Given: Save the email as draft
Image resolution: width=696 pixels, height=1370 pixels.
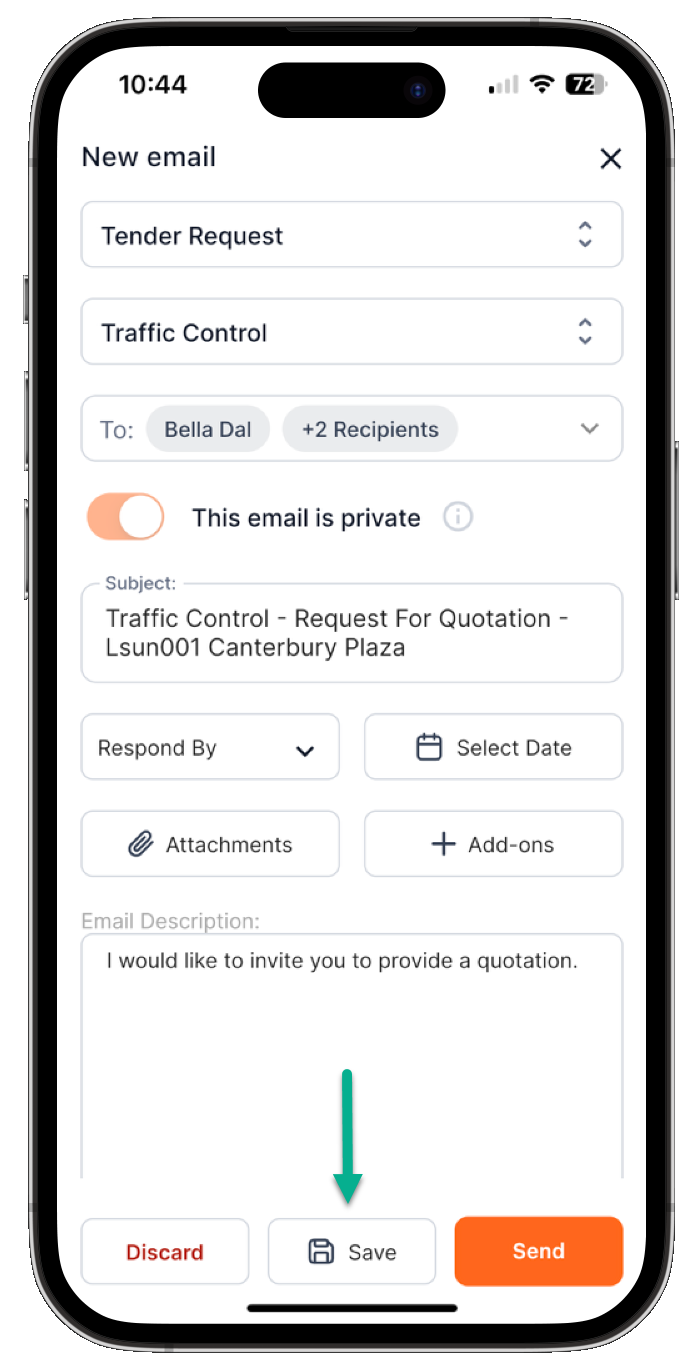Looking at the screenshot, I should tap(352, 1251).
